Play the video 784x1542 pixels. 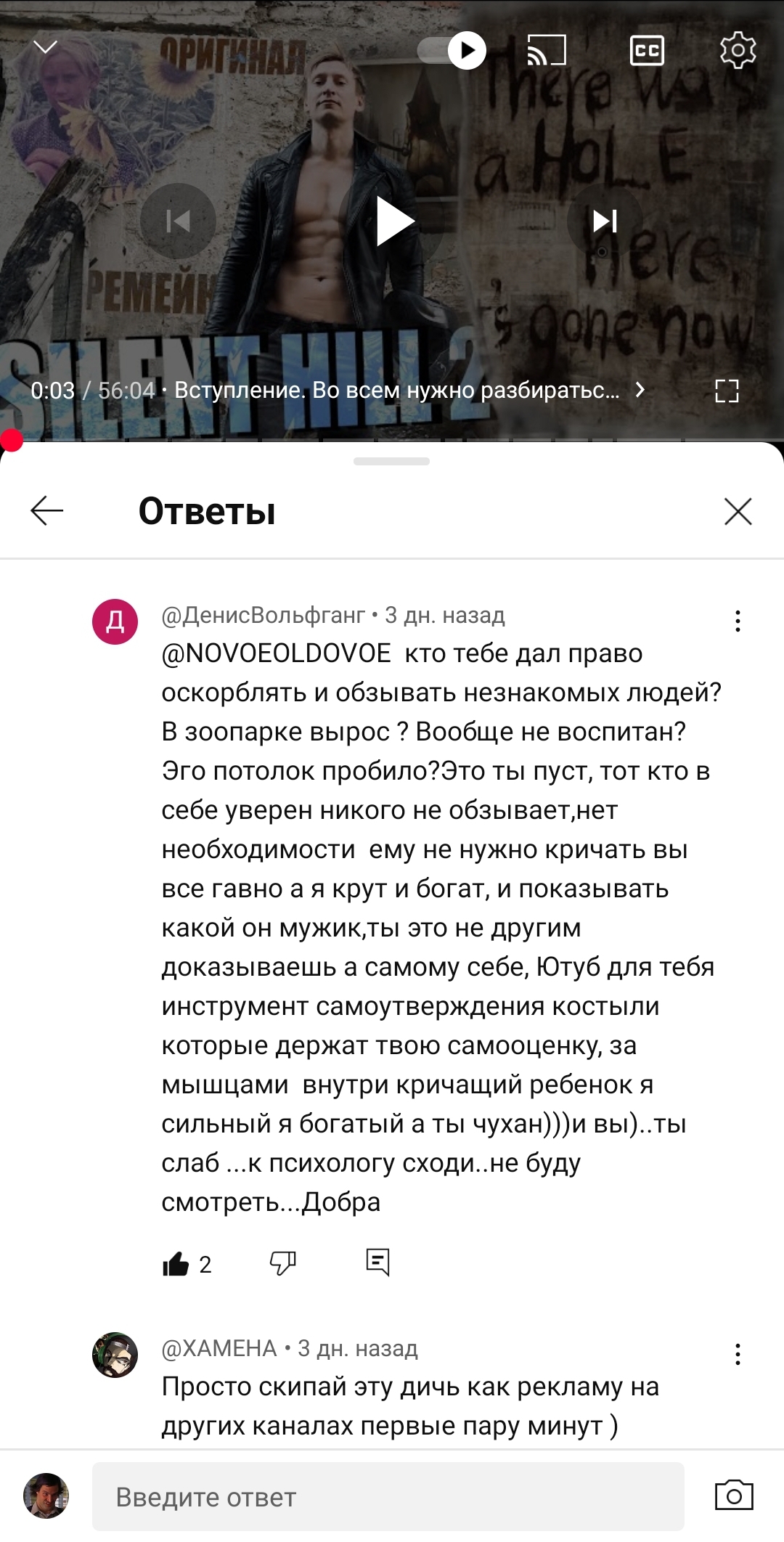pyautogui.click(x=394, y=221)
